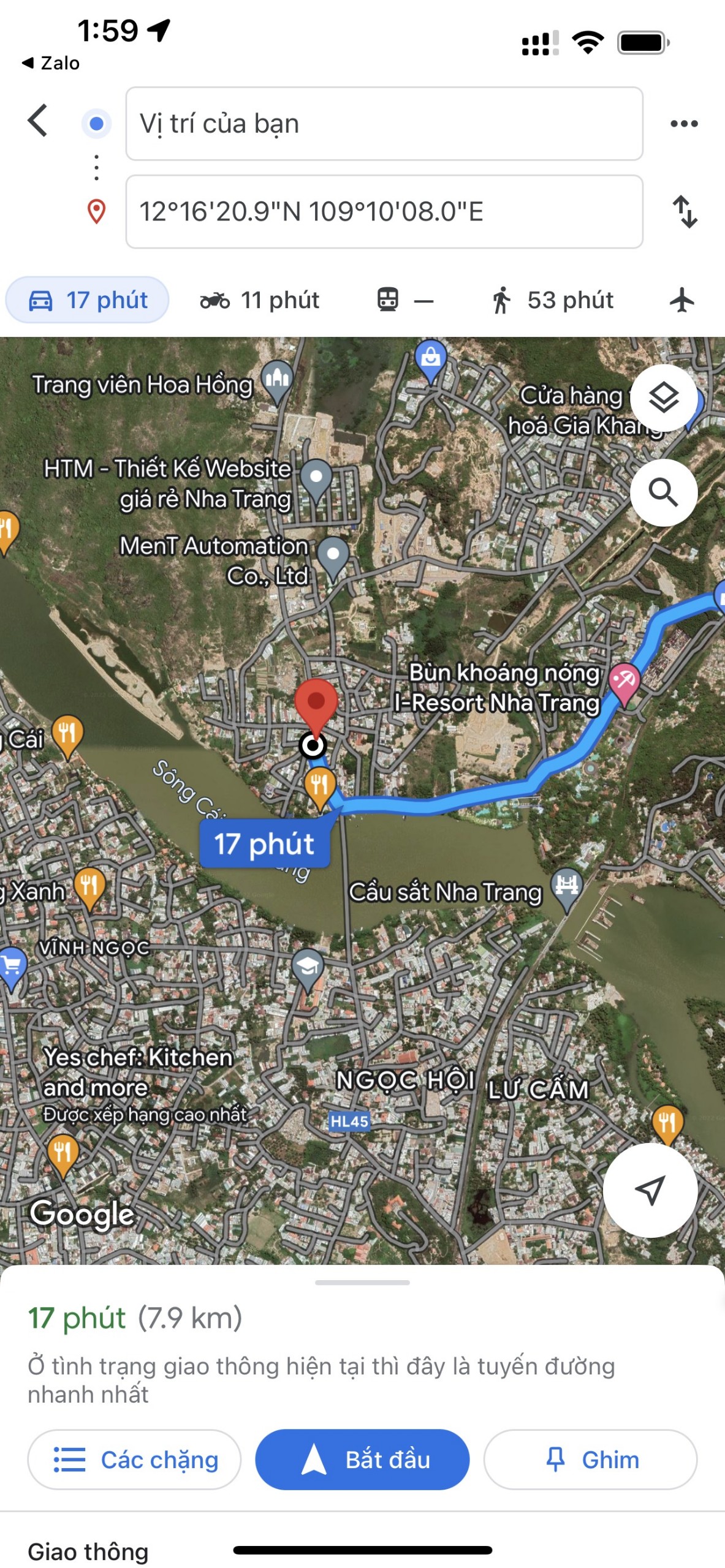725x1568 pixels.
Task: Tap Bắt đầu to start navigation
Action: [x=362, y=1460]
